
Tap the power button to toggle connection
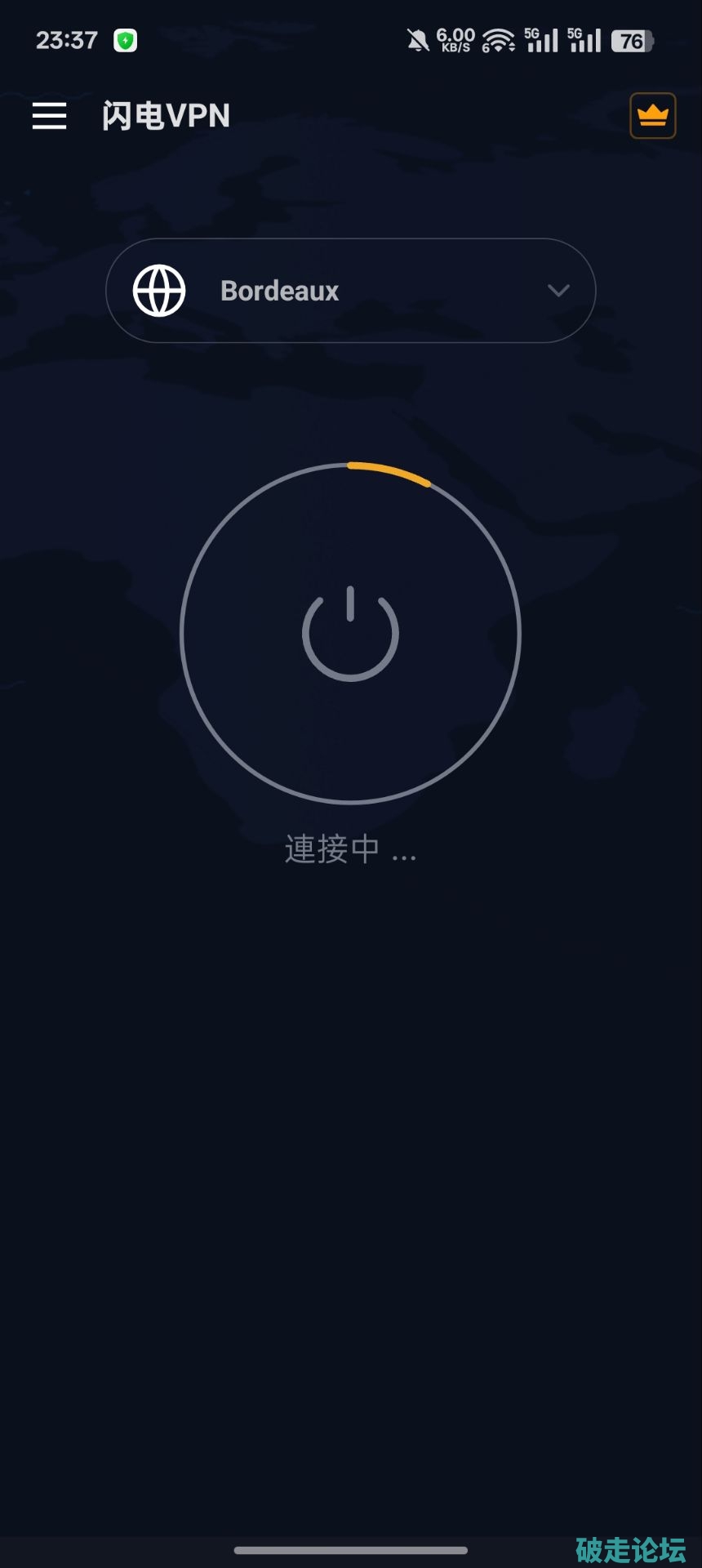click(x=350, y=634)
